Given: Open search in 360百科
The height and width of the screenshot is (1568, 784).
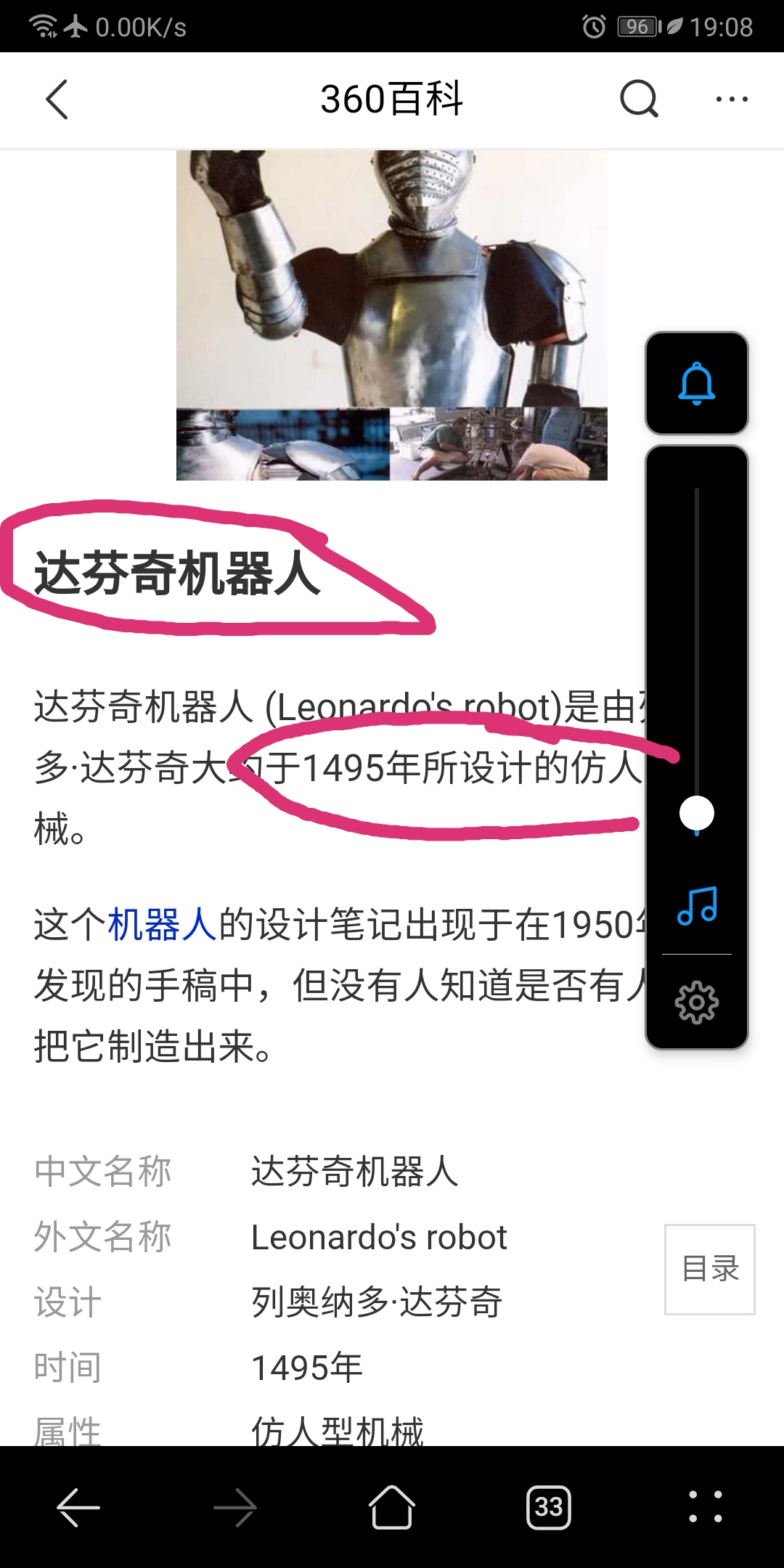Looking at the screenshot, I should point(639,99).
